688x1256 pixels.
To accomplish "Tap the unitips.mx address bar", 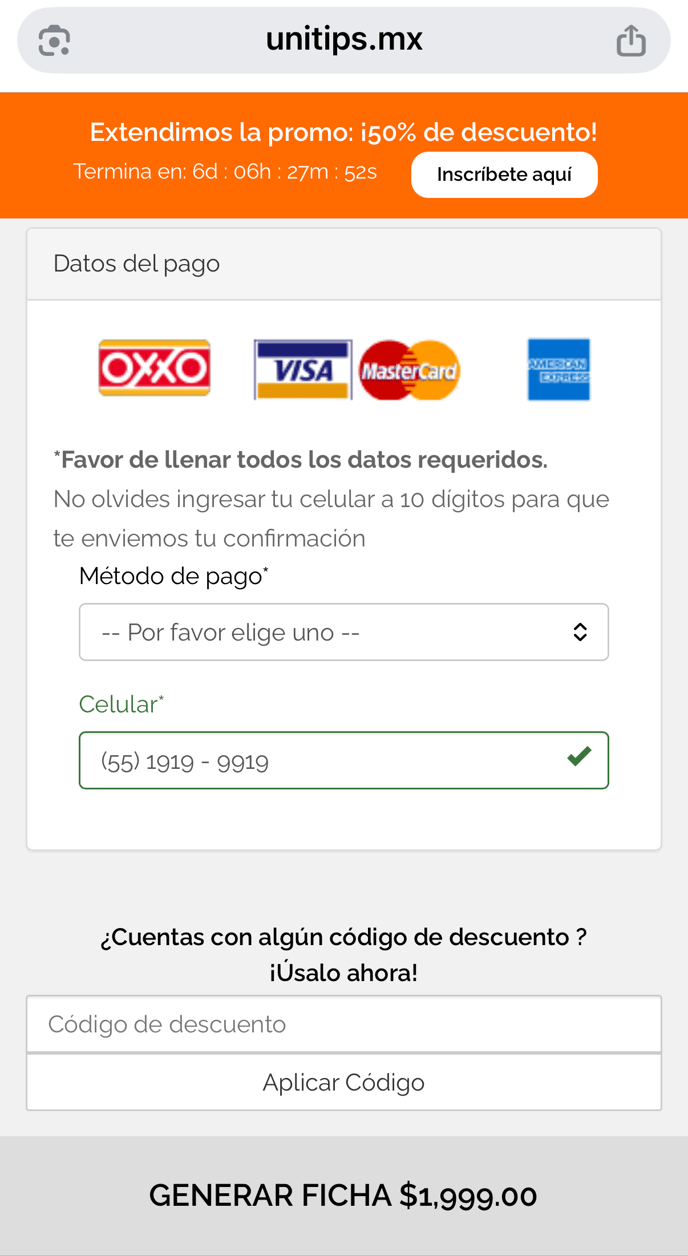I will coord(344,40).
